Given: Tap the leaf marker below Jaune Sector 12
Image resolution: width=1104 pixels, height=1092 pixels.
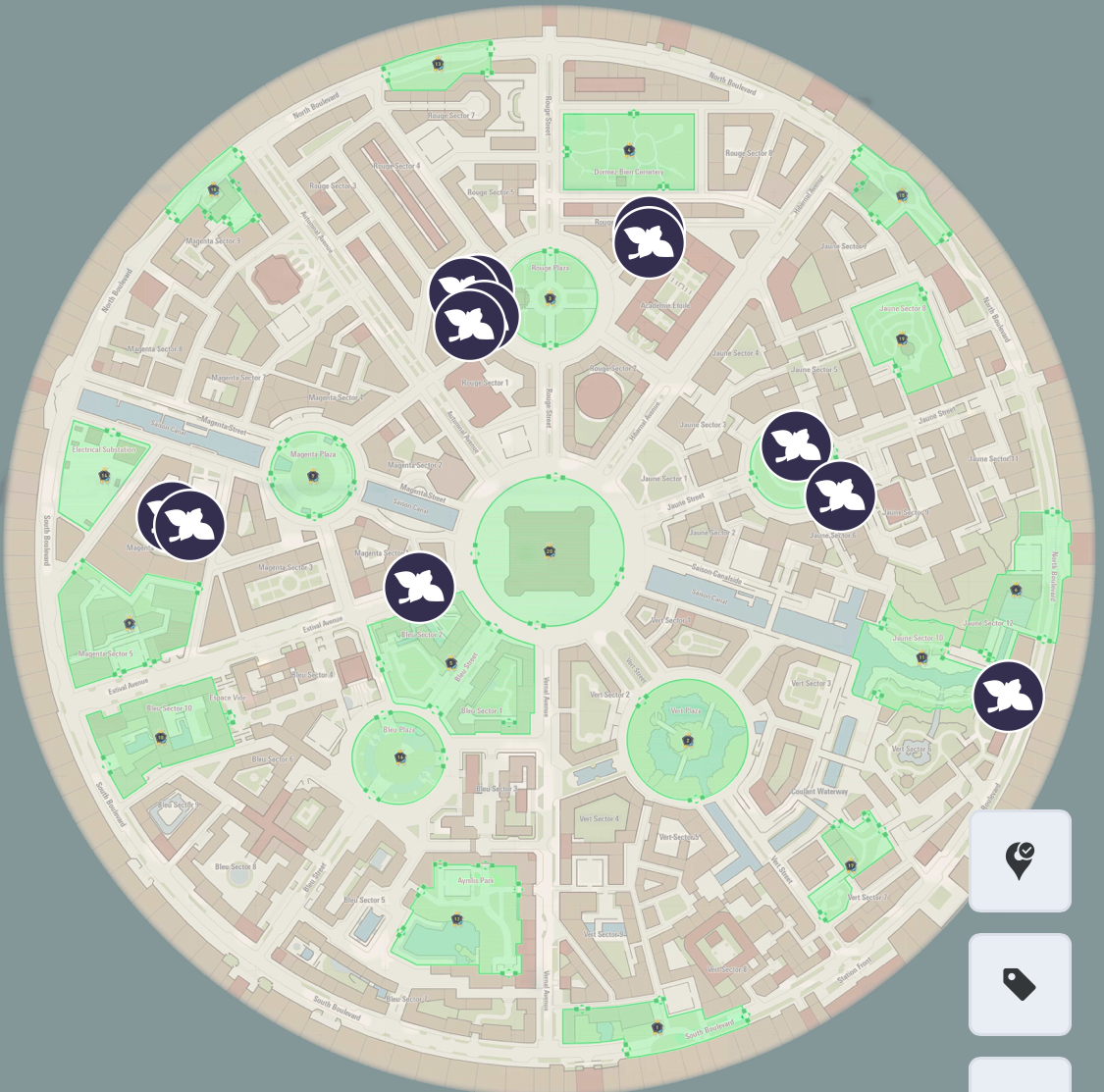Looking at the screenshot, I should 1008,696.
